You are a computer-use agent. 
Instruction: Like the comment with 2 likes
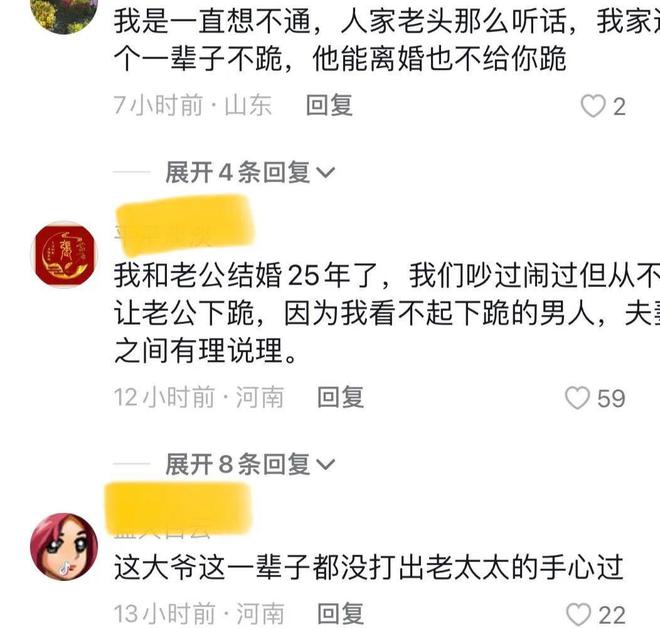[x=594, y=106]
